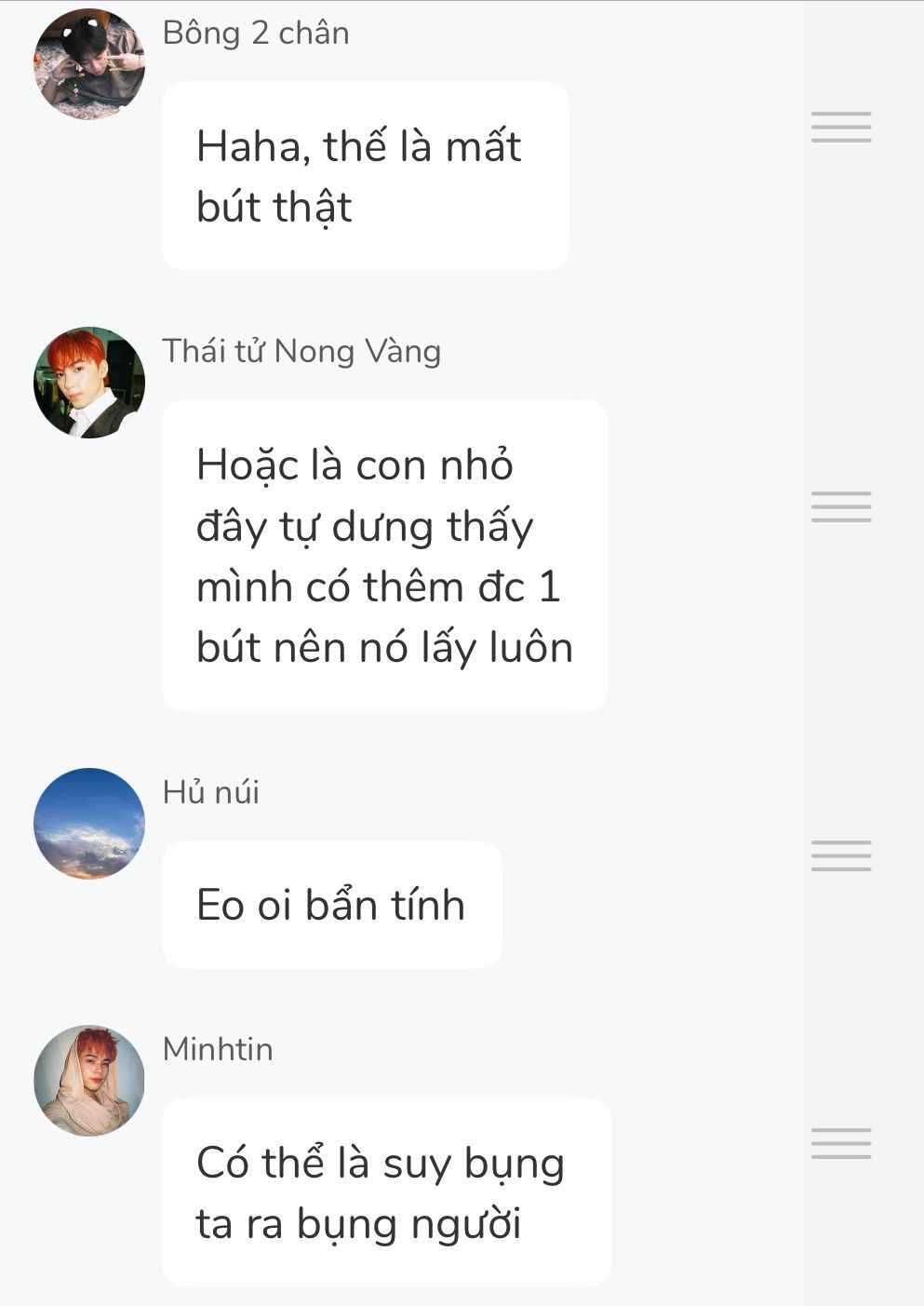Open Thái tử Nong Vàng's avatar
924x1306 pixels.
(x=89, y=383)
